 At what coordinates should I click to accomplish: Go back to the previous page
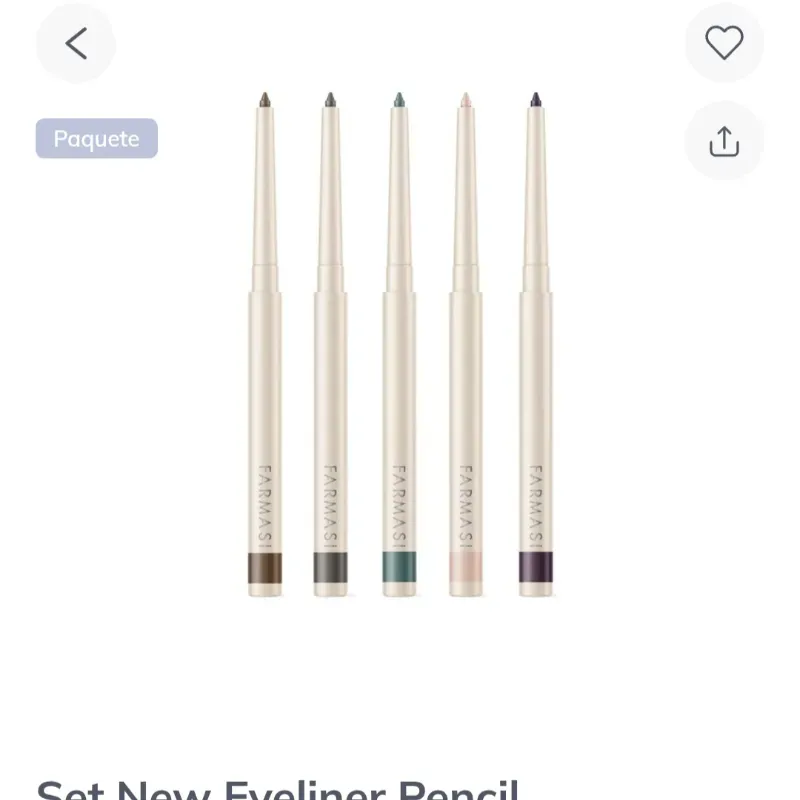click(x=76, y=43)
